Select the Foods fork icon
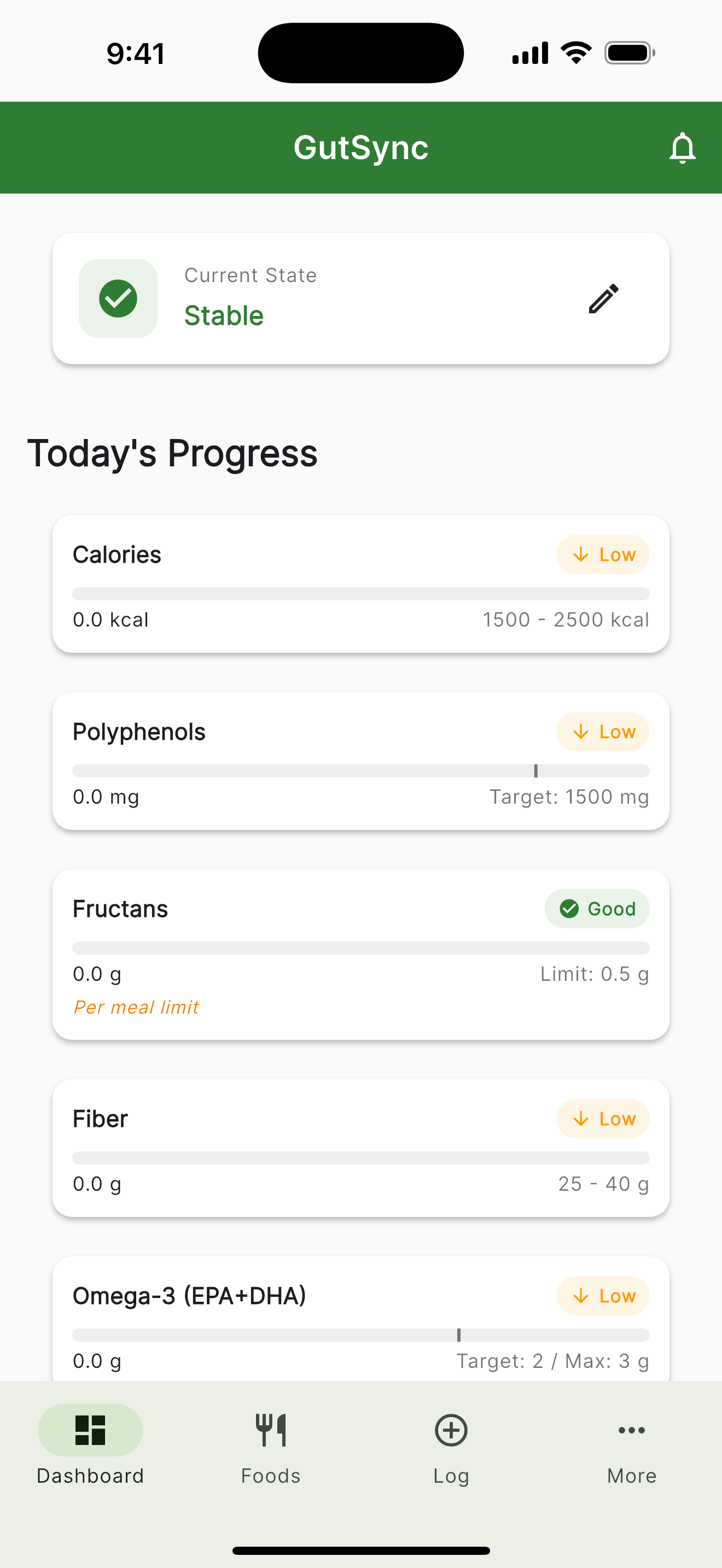The height and width of the screenshot is (1568, 722). click(x=270, y=1431)
